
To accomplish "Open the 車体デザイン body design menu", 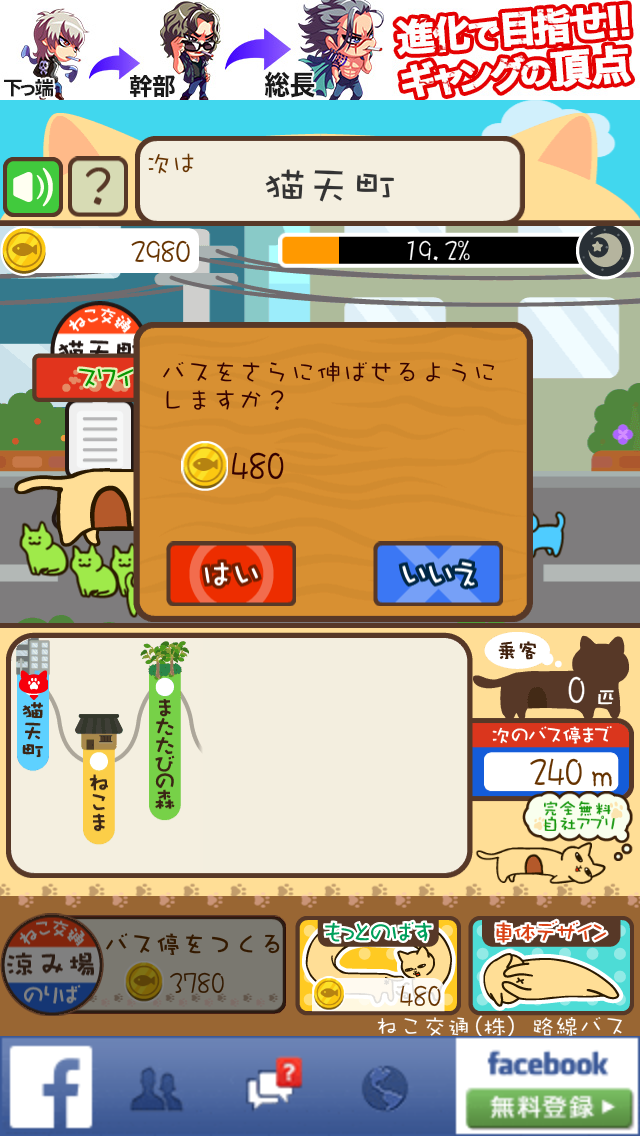I will click(x=550, y=966).
